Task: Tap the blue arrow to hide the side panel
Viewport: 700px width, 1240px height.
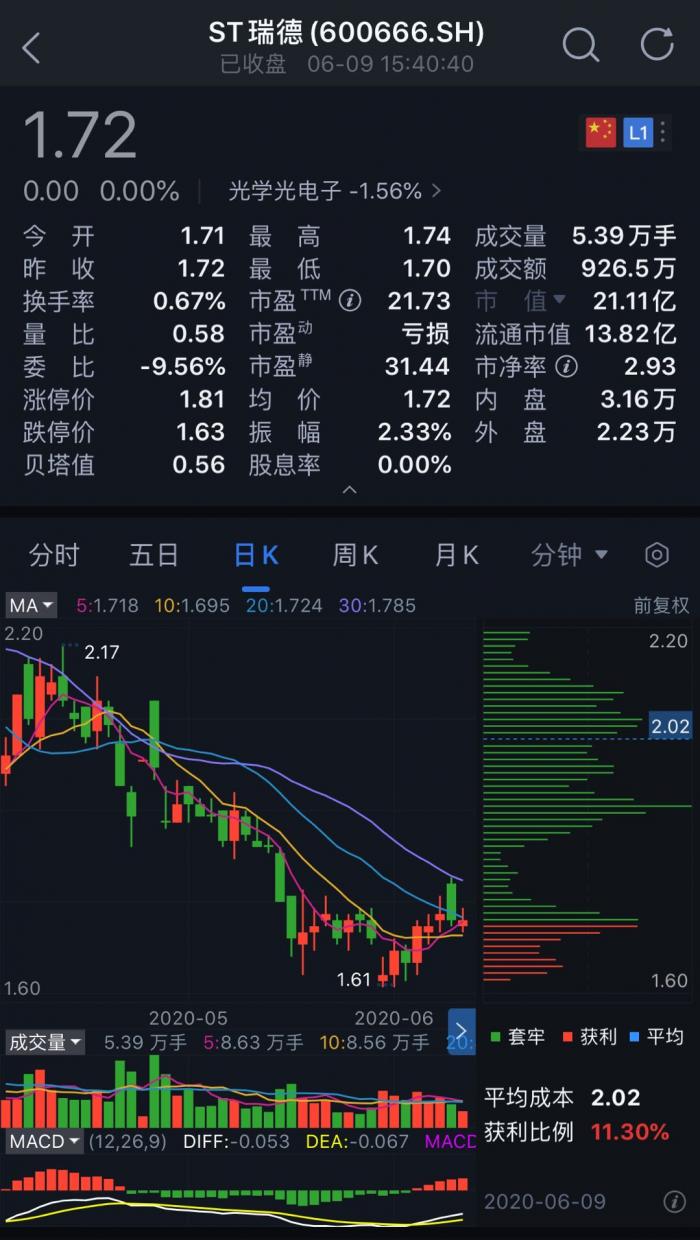Action: click(461, 1031)
